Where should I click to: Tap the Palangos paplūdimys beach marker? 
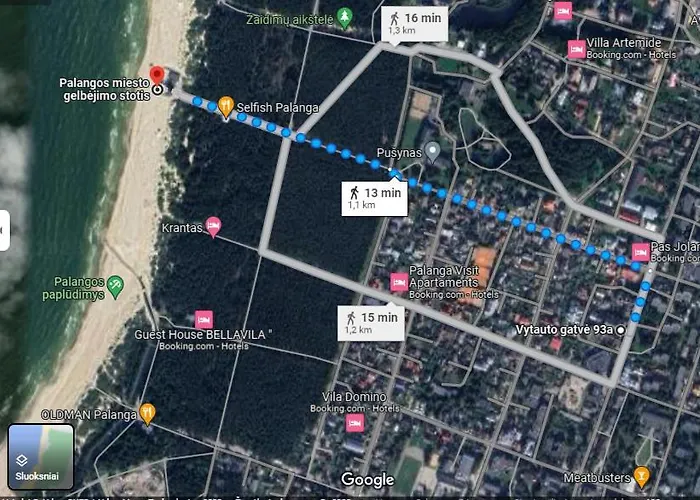click(x=115, y=285)
